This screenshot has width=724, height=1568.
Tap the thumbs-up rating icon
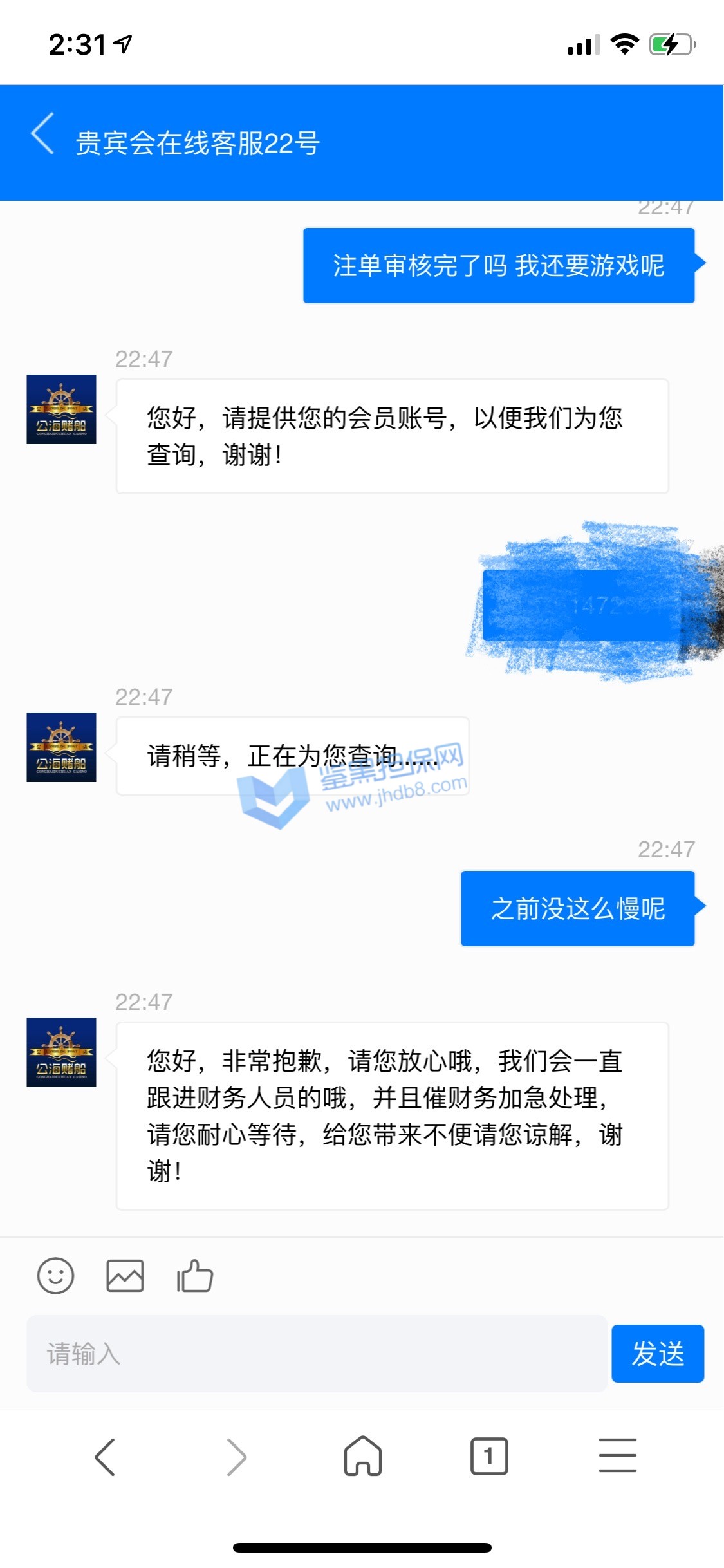click(195, 1276)
